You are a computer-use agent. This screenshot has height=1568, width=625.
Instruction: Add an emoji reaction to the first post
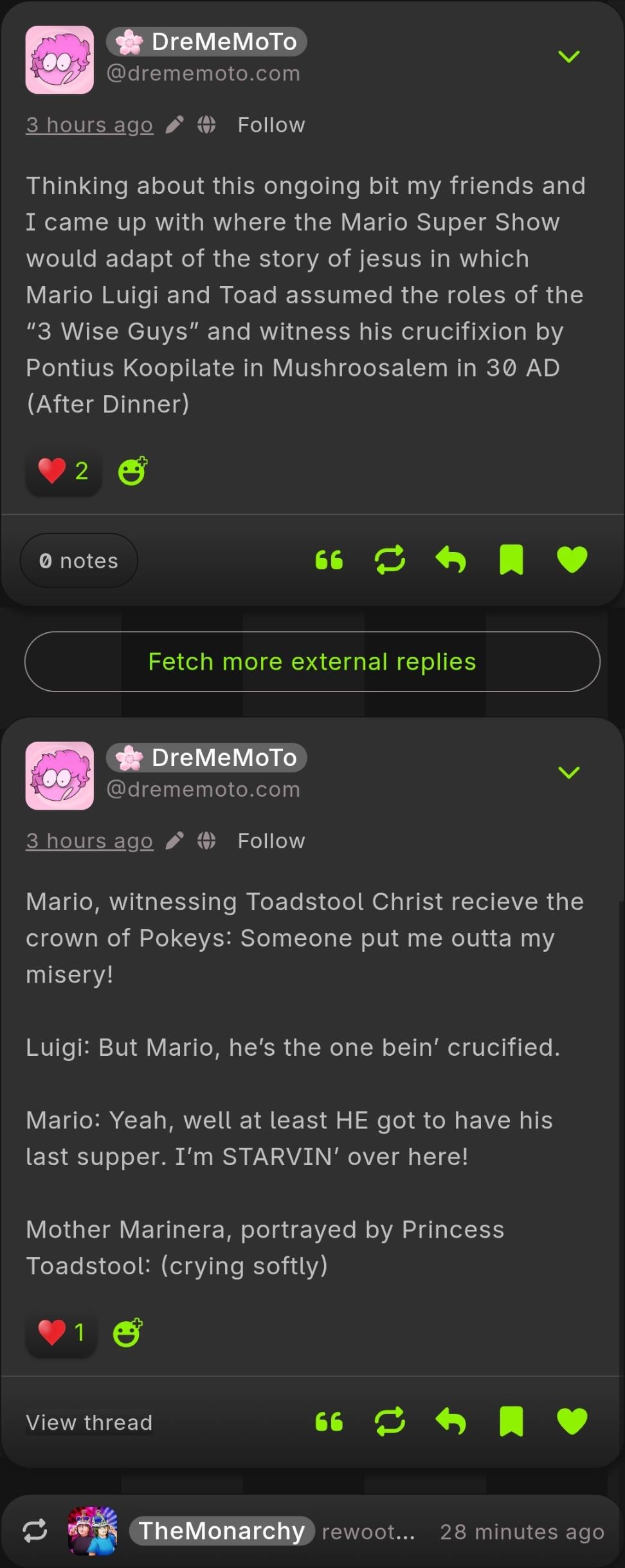click(x=132, y=471)
